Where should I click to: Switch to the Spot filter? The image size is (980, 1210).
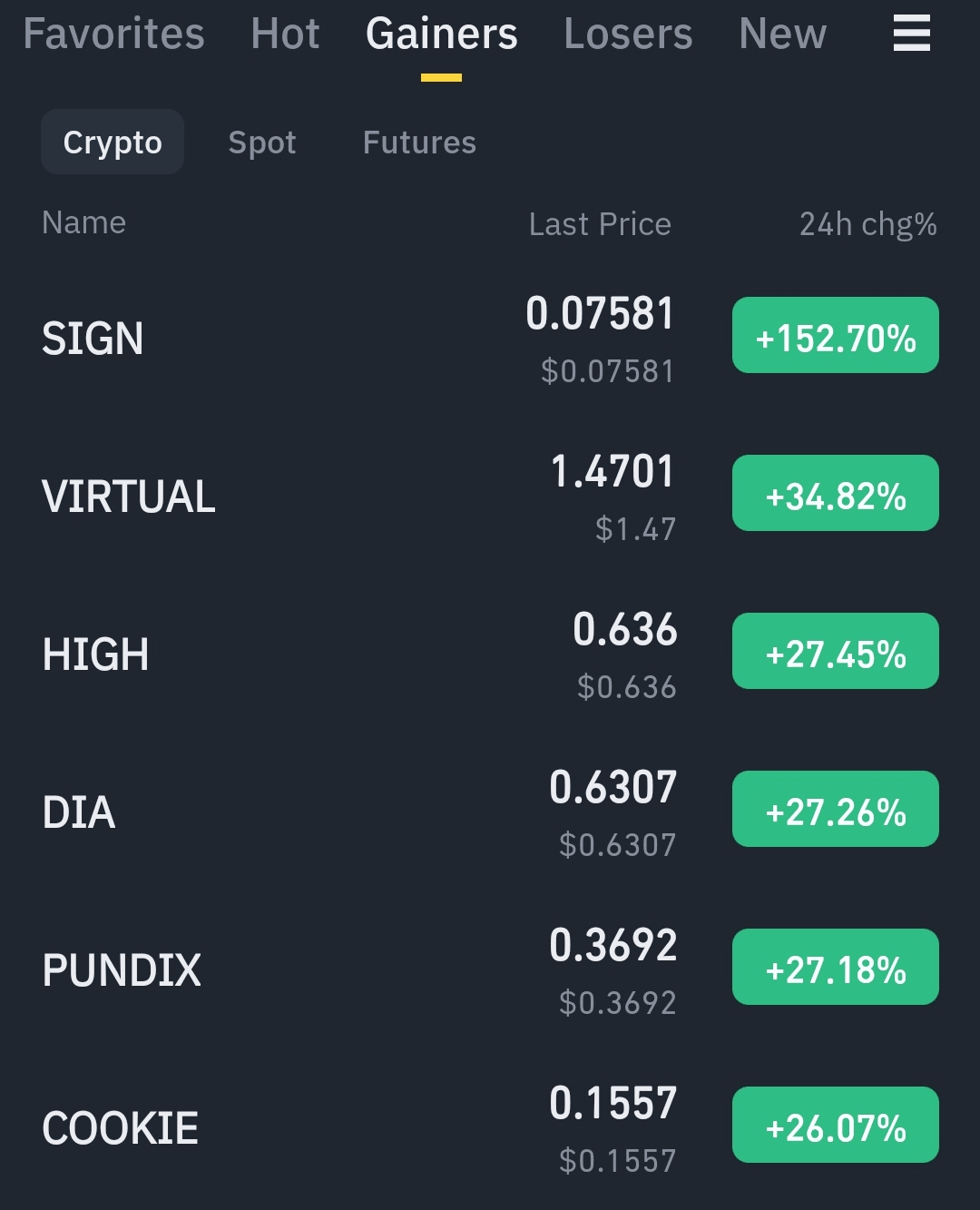coord(262,143)
